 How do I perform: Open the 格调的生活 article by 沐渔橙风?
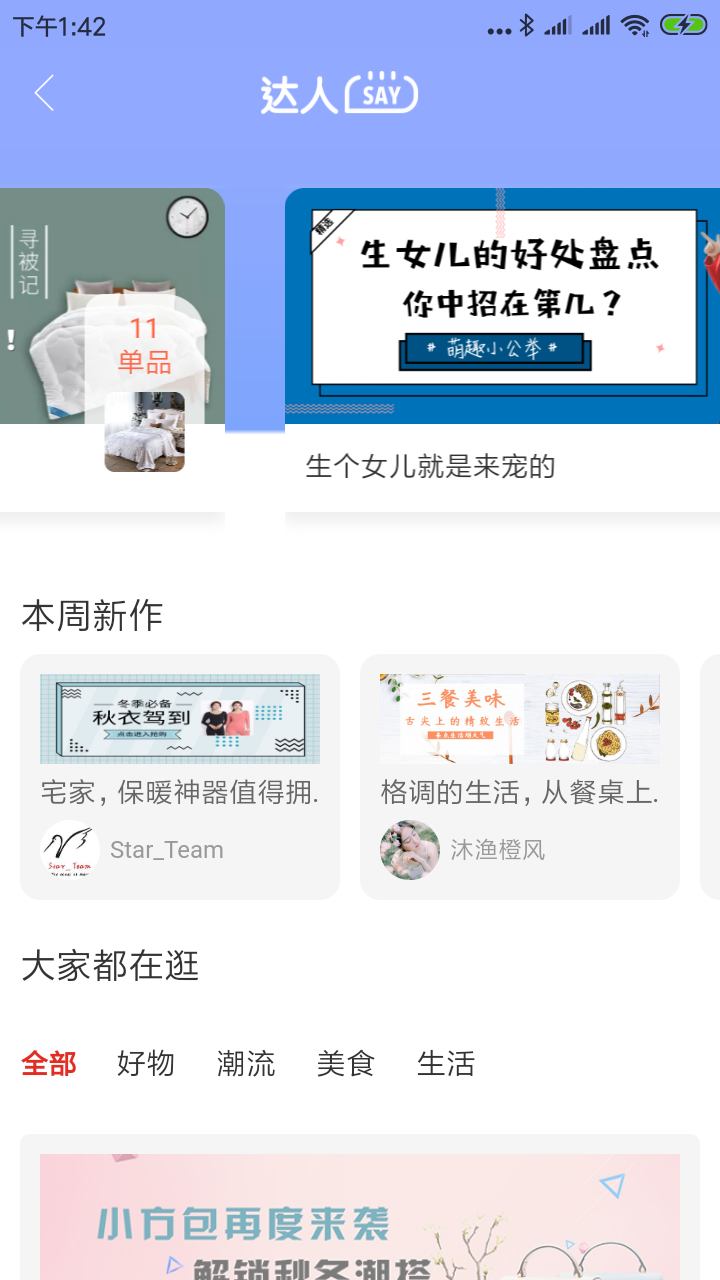[520, 776]
